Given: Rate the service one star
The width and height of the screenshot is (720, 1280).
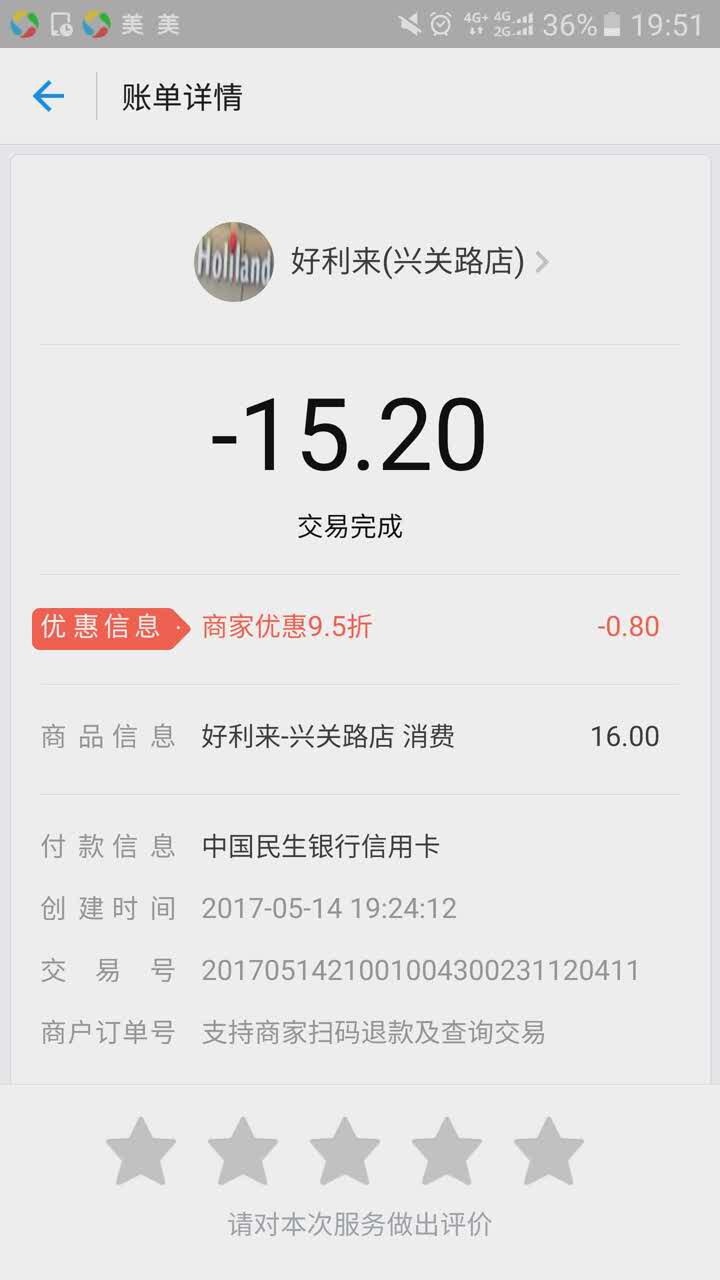Looking at the screenshot, I should 141,1152.
